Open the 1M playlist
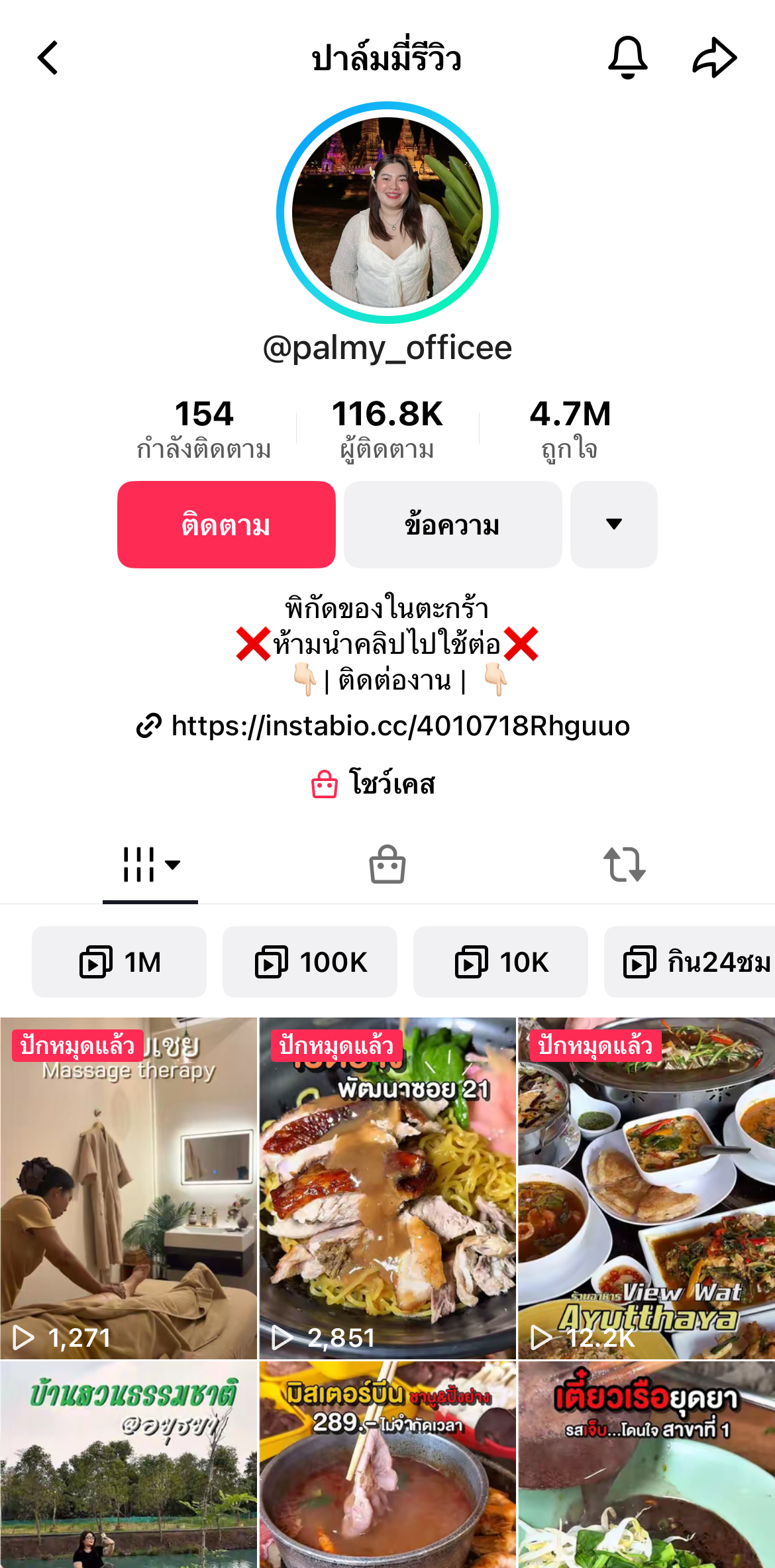 point(119,962)
